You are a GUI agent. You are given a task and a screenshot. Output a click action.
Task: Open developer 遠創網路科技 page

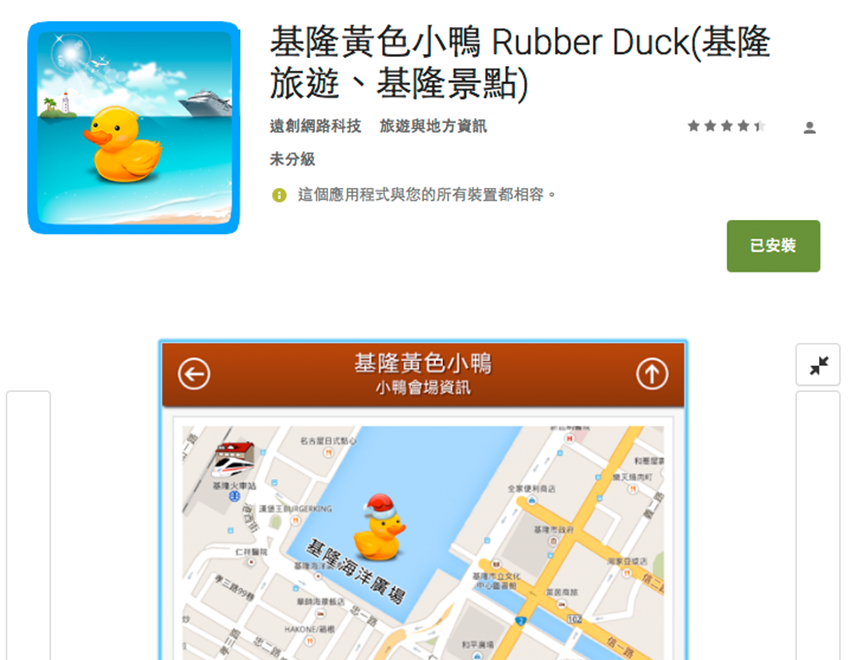[315, 127]
